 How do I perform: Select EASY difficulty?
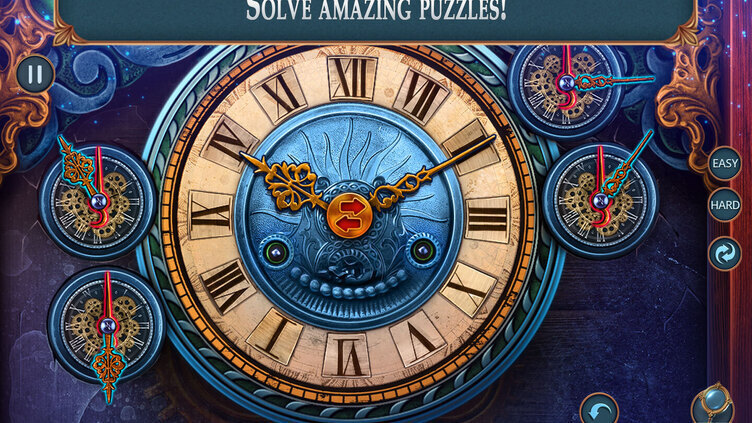click(x=725, y=163)
